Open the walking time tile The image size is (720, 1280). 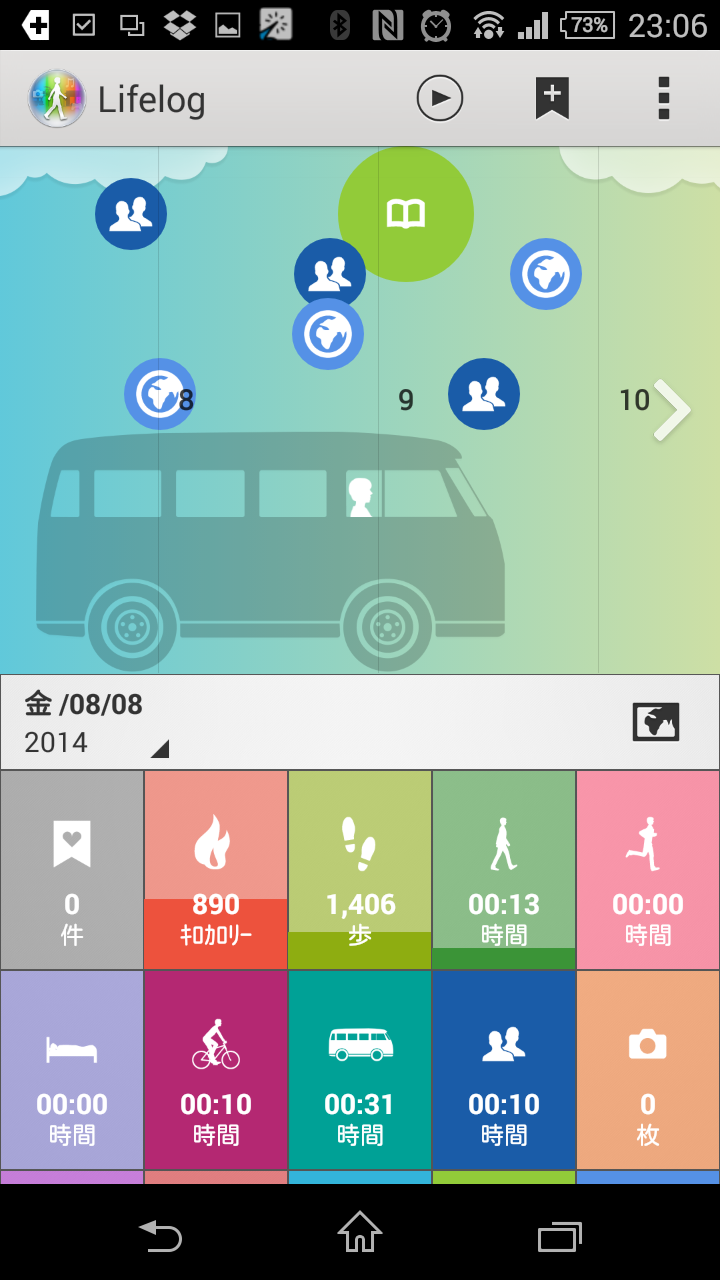504,870
